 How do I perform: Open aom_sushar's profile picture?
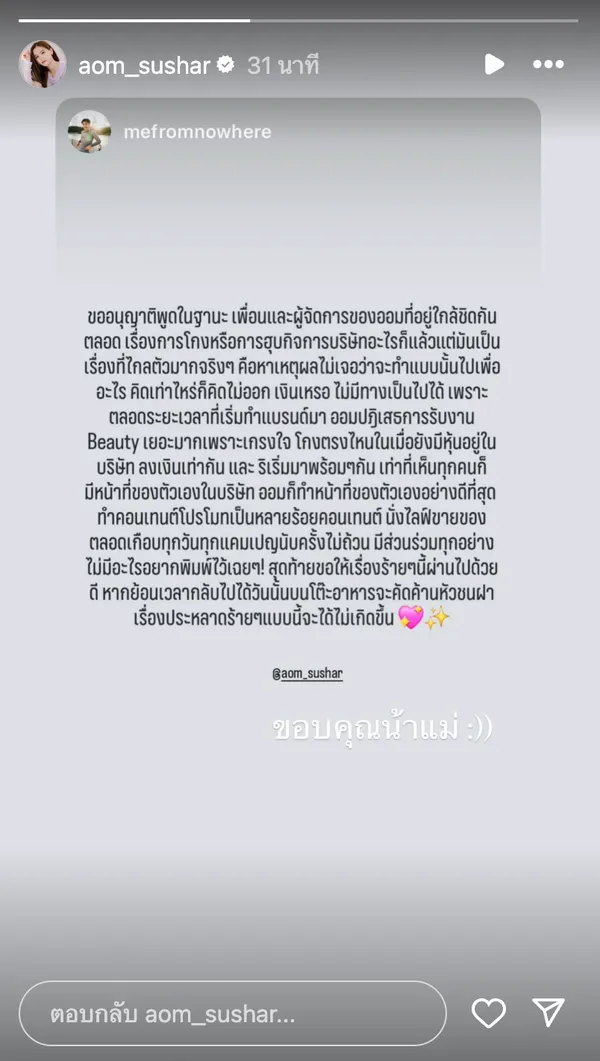tap(43, 65)
